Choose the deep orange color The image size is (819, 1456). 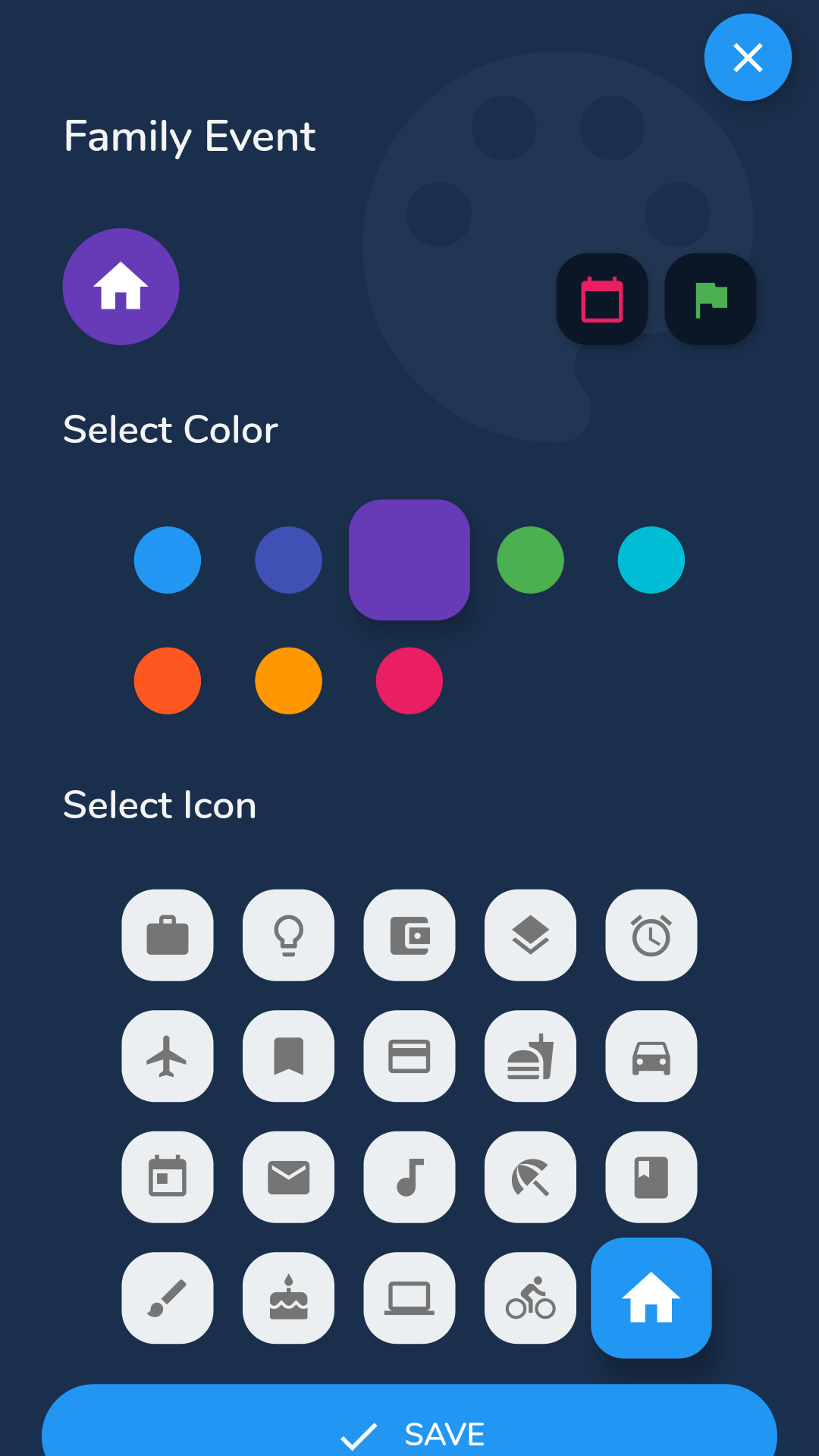tap(168, 681)
